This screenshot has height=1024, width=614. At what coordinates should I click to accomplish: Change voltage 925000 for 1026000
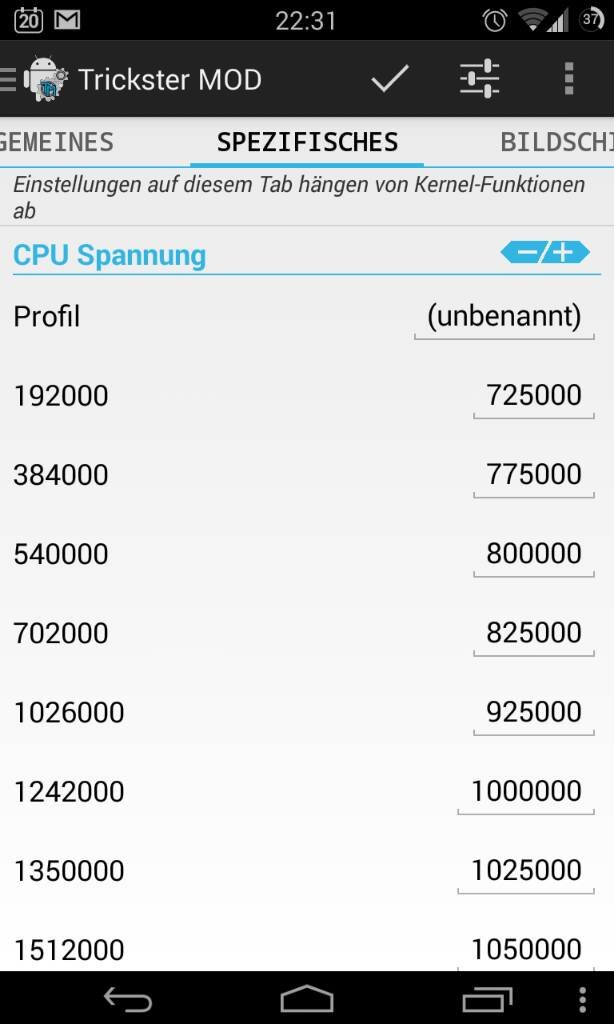pos(534,713)
